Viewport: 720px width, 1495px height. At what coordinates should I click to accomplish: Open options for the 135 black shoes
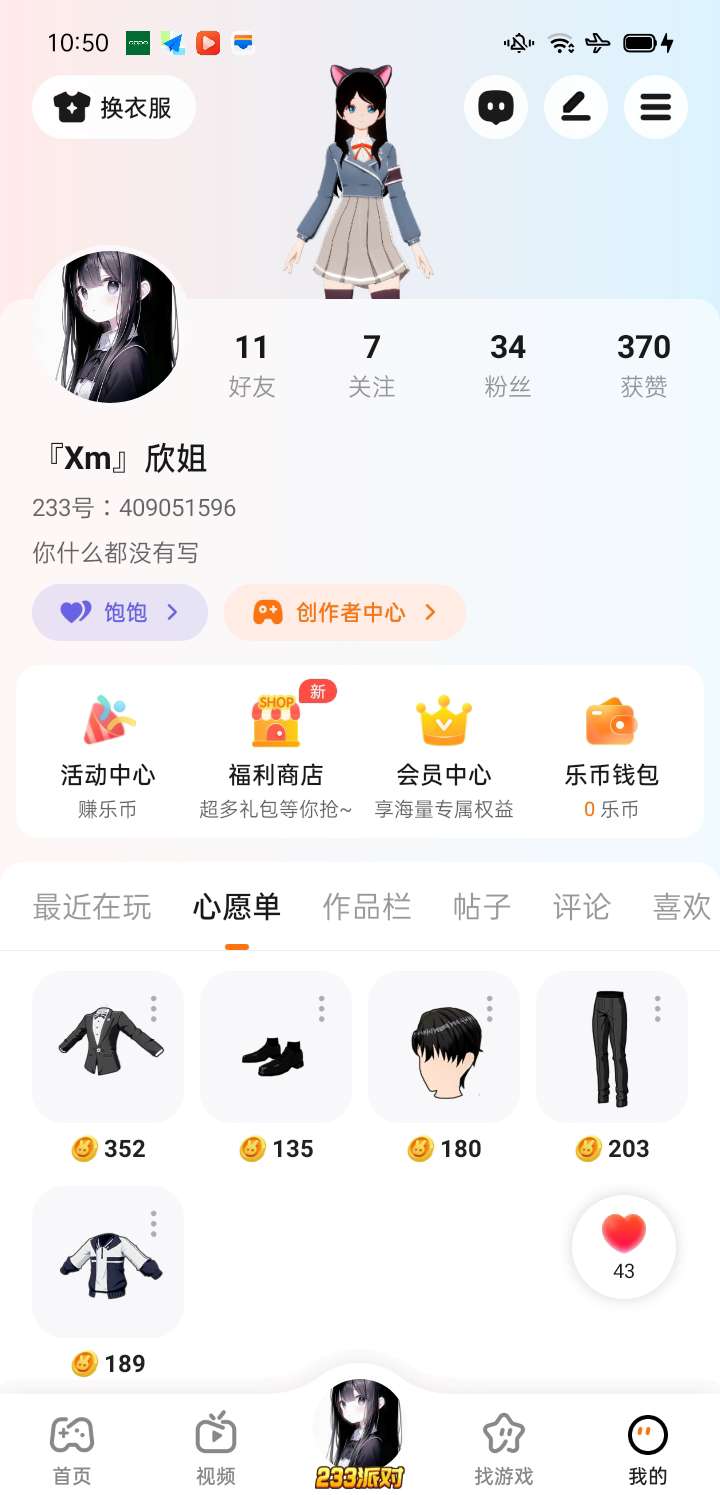pyautogui.click(x=321, y=1009)
